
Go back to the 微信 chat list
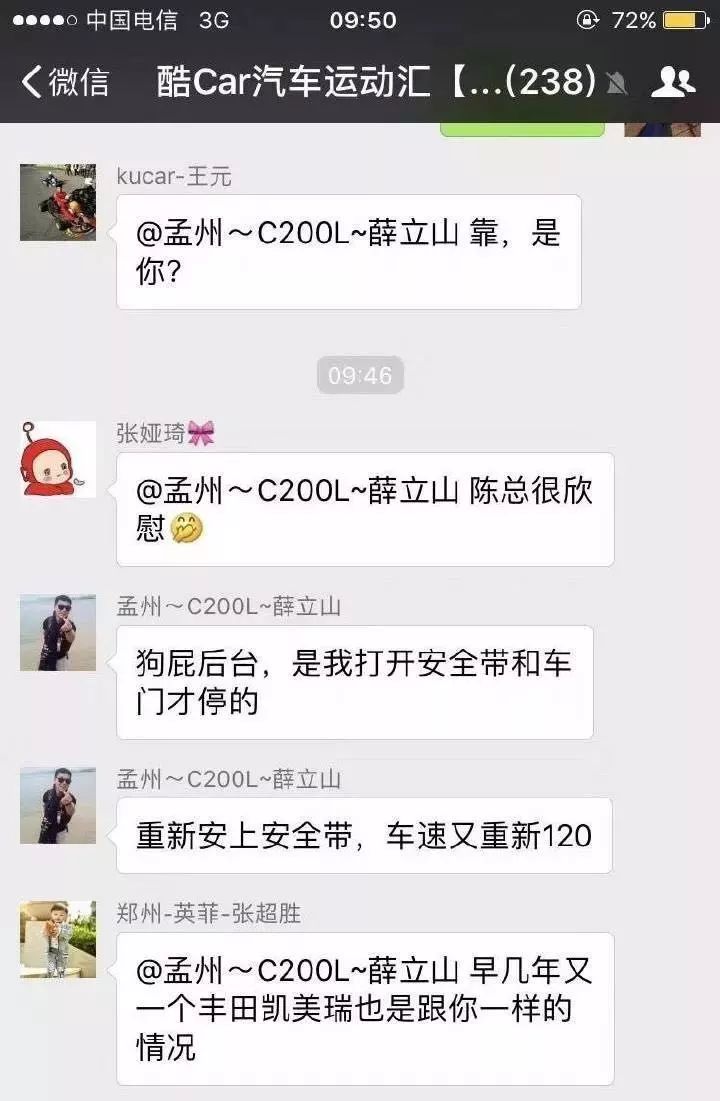tap(63, 82)
